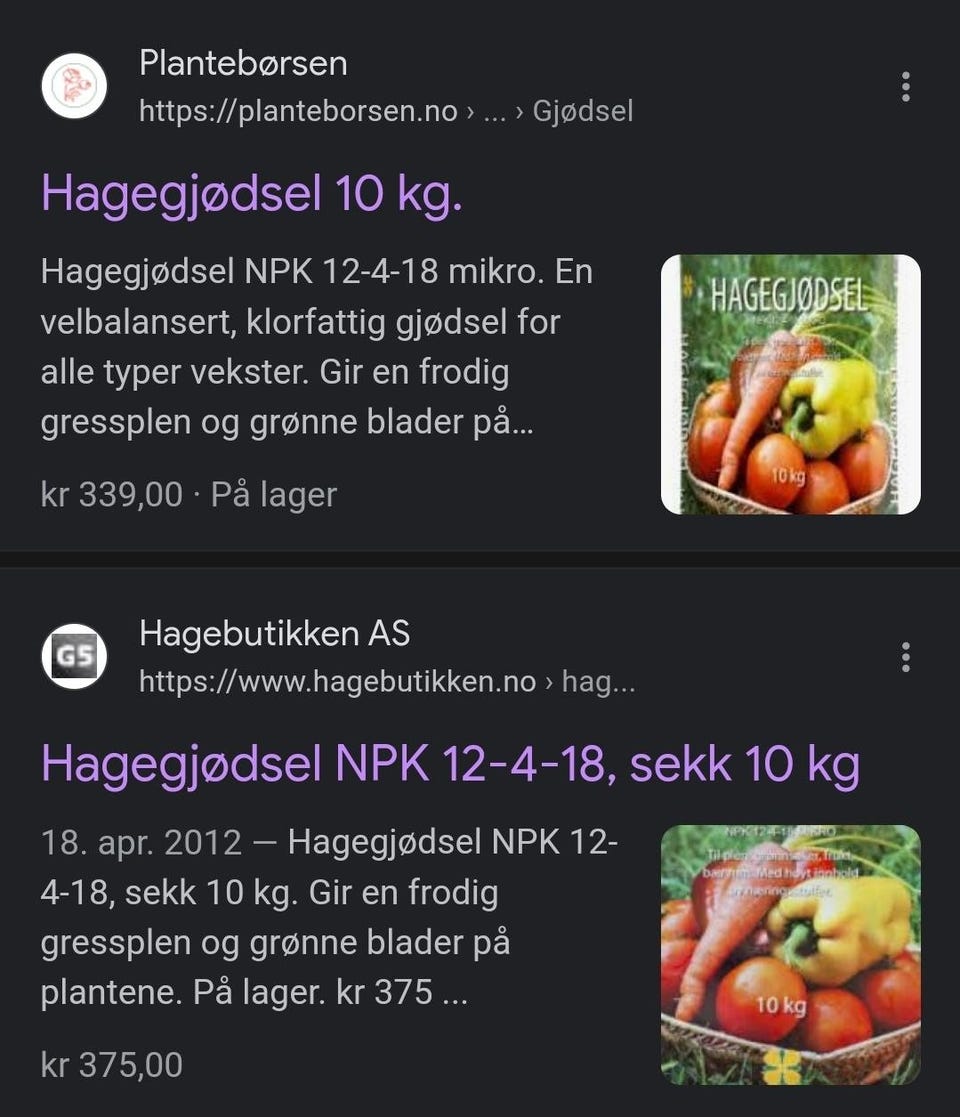The image size is (960, 1117).
Task: Open the overflow menu for the Plantebørsen result
Action: coord(905,87)
